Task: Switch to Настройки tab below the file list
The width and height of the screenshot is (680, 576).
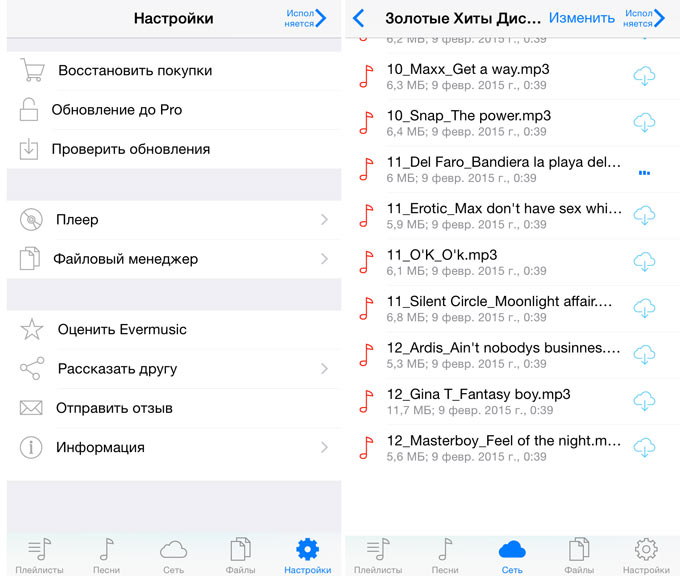Action: click(x=646, y=555)
